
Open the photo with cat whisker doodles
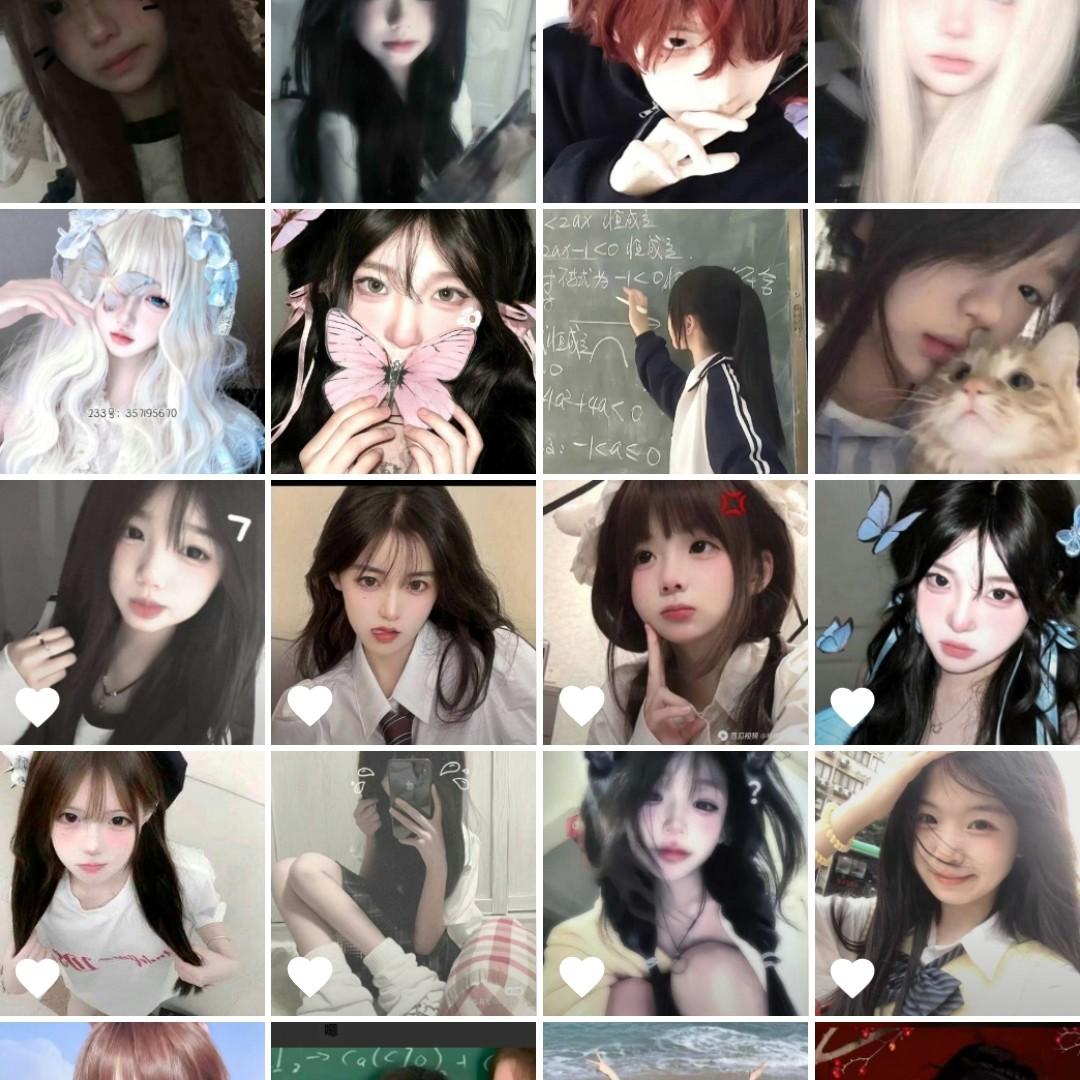[x=132, y=100]
